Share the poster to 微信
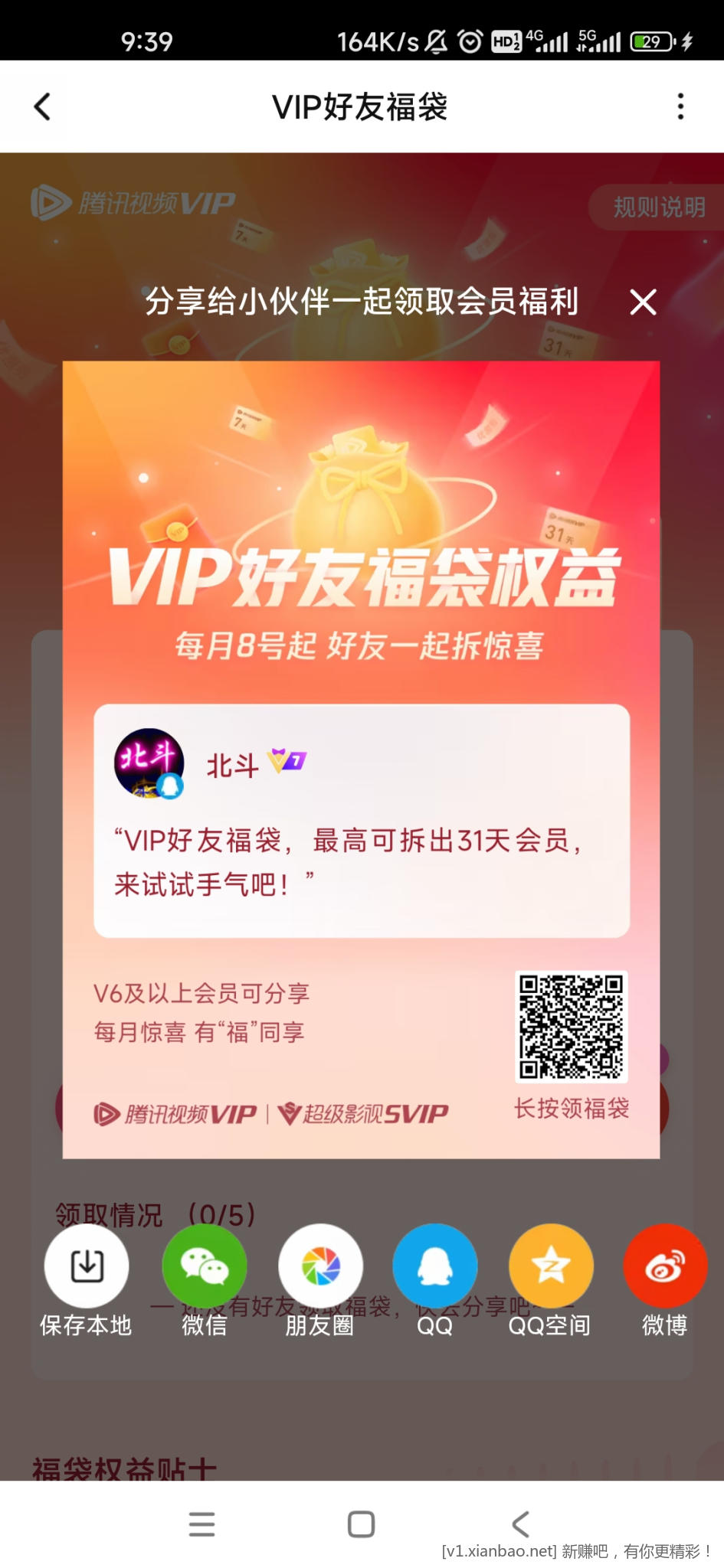The width and height of the screenshot is (724, 1568). 204,1266
